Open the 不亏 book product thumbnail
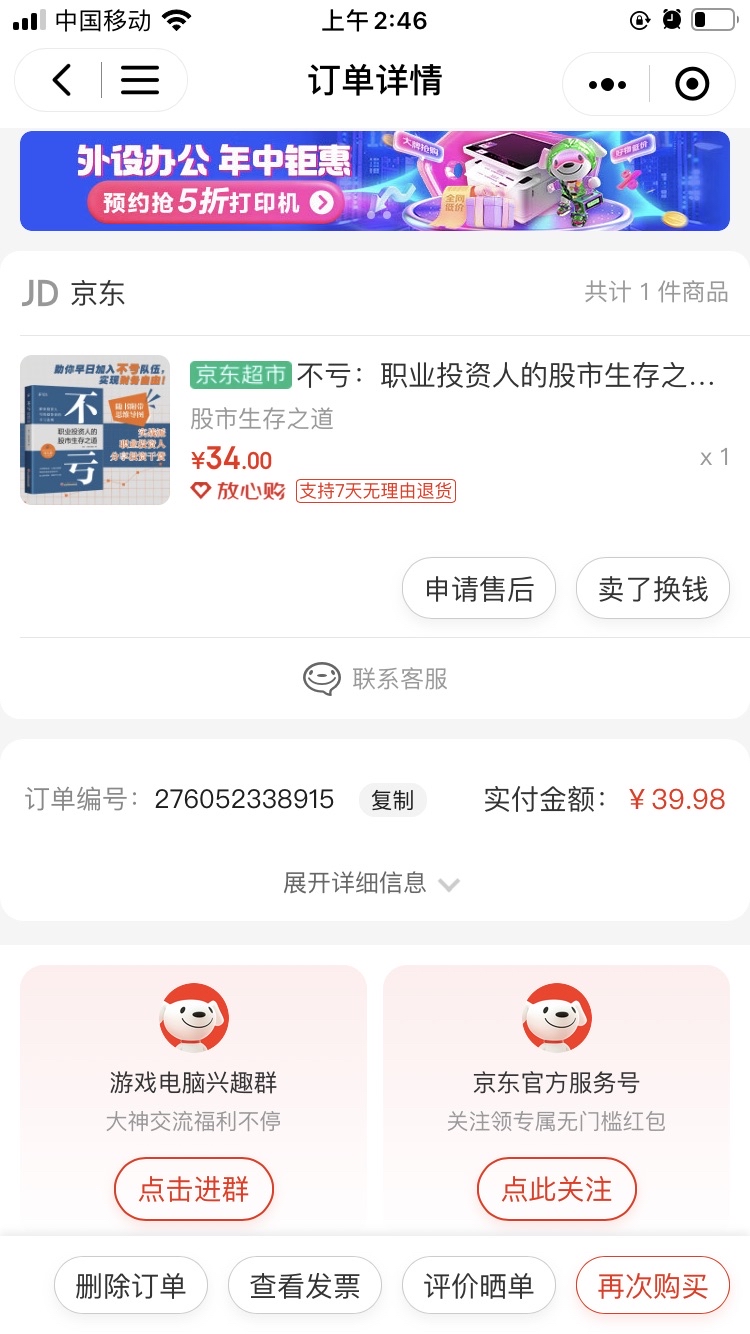Viewport: 750px width, 1334px height. click(x=95, y=430)
